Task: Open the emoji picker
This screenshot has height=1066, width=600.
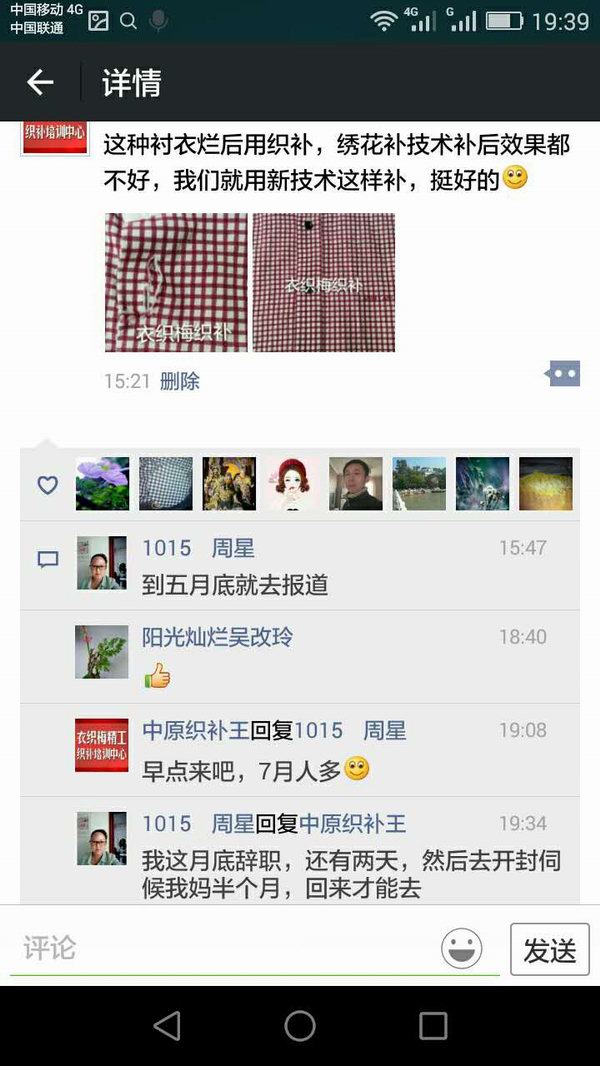Action: point(461,948)
